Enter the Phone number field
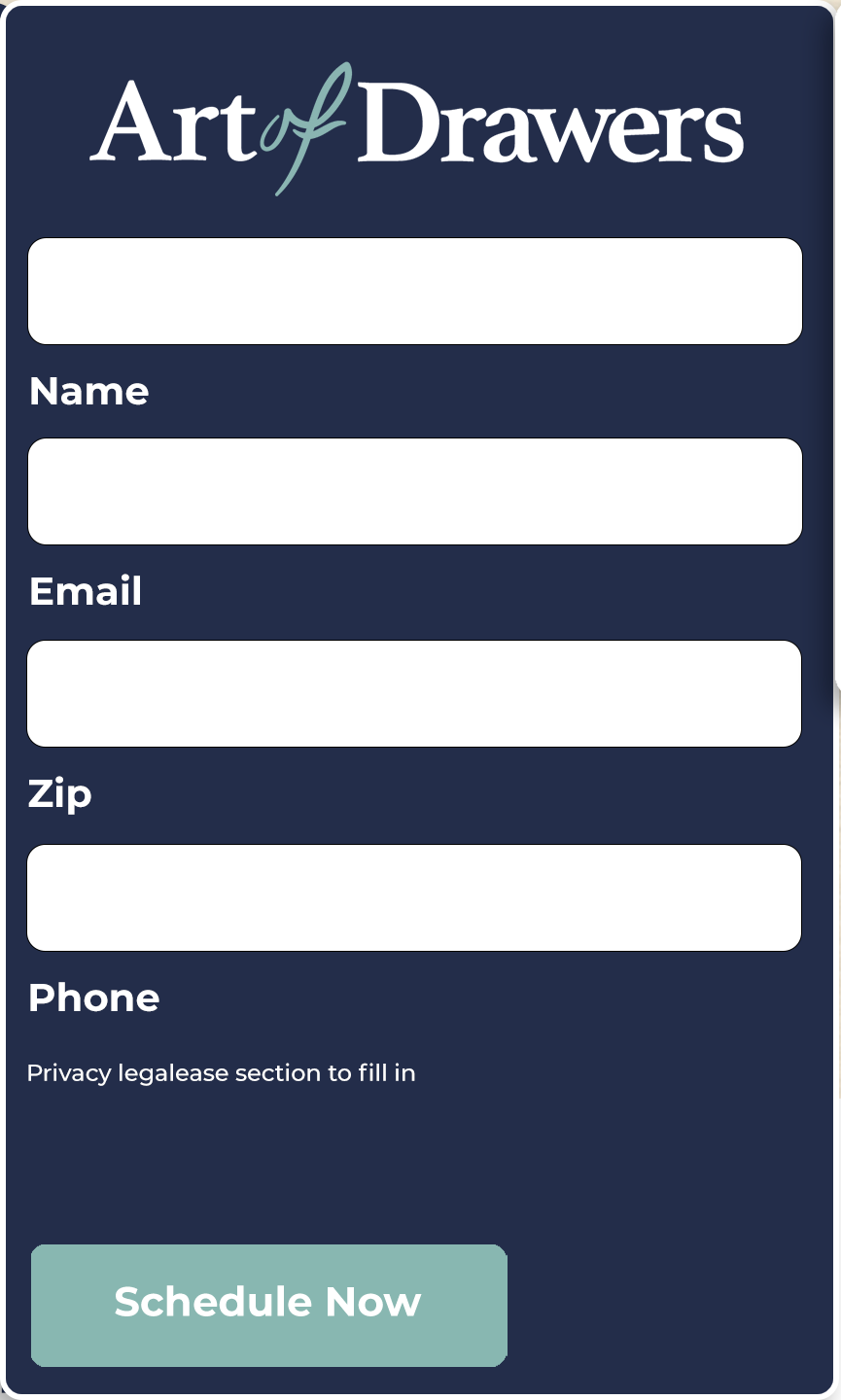This screenshot has height=1400, width=841. pyautogui.click(x=415, y=897)
